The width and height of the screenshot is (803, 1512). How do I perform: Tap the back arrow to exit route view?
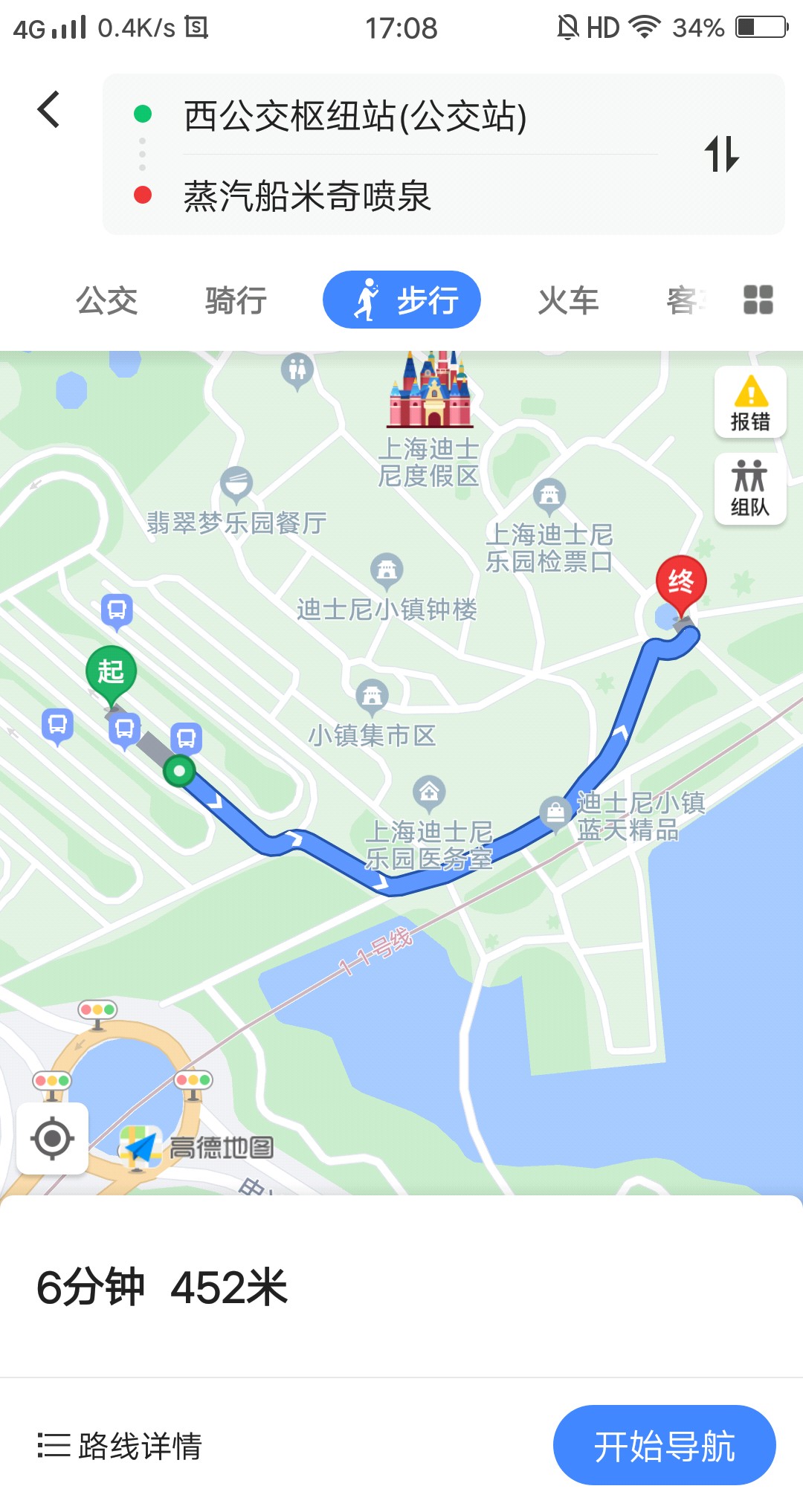click(x=48, y=109)
